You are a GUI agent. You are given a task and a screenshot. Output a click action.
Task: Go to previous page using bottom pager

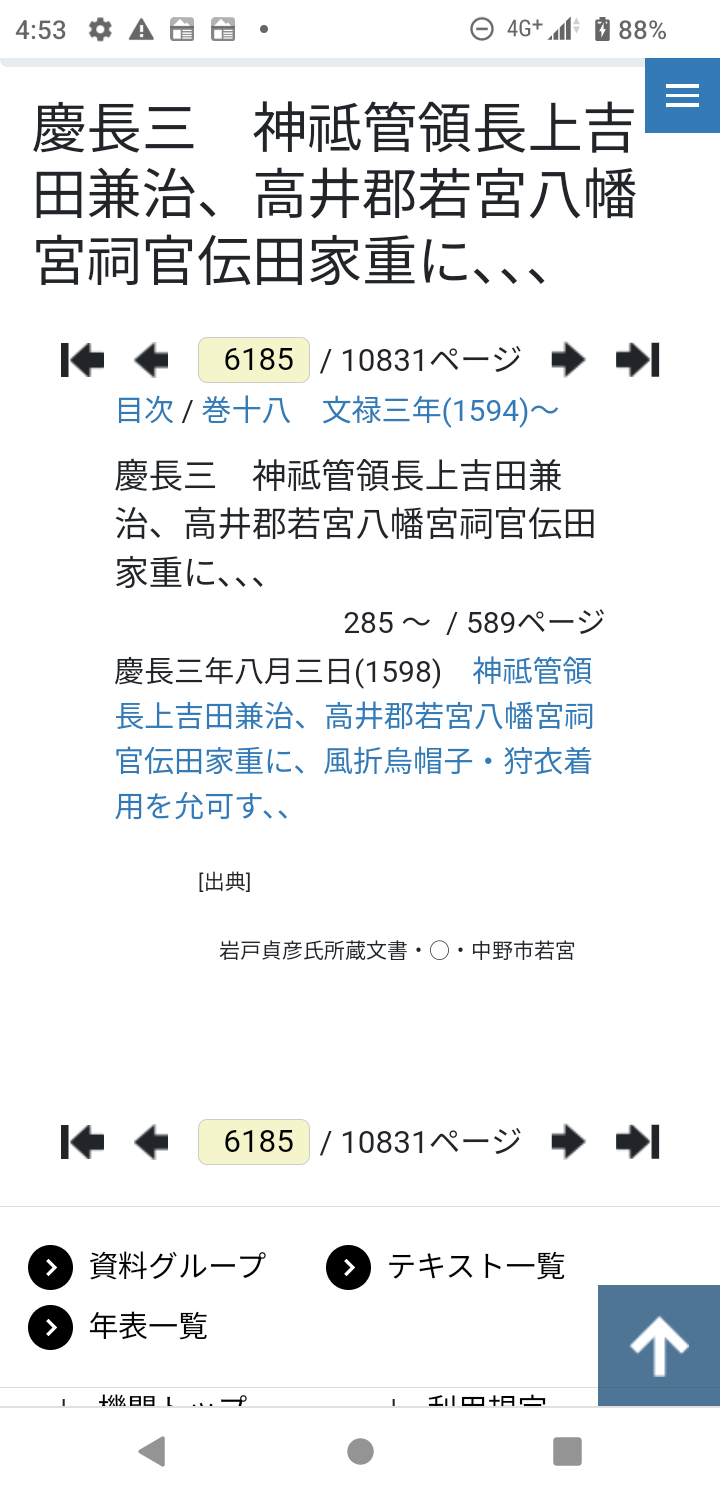(151, 1141)
